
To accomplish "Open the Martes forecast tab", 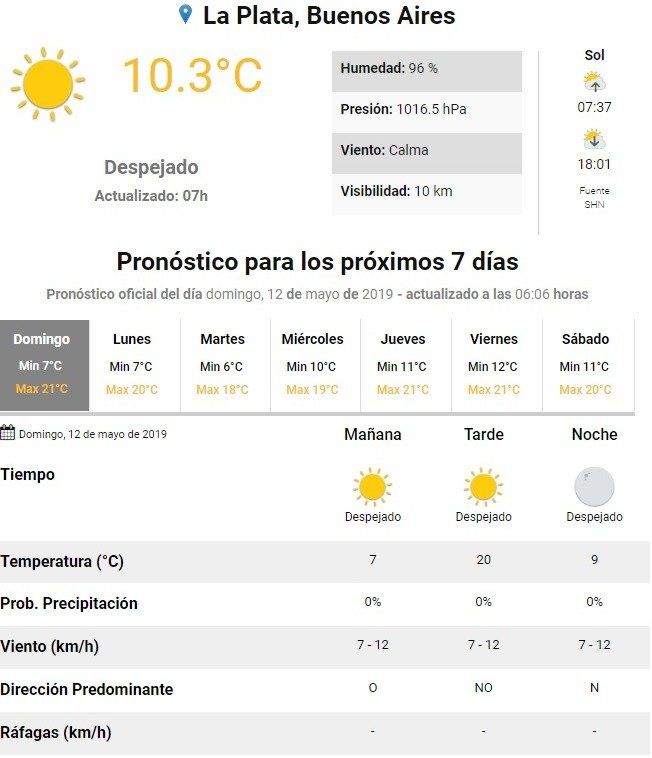I will click(x=225, y=365).
